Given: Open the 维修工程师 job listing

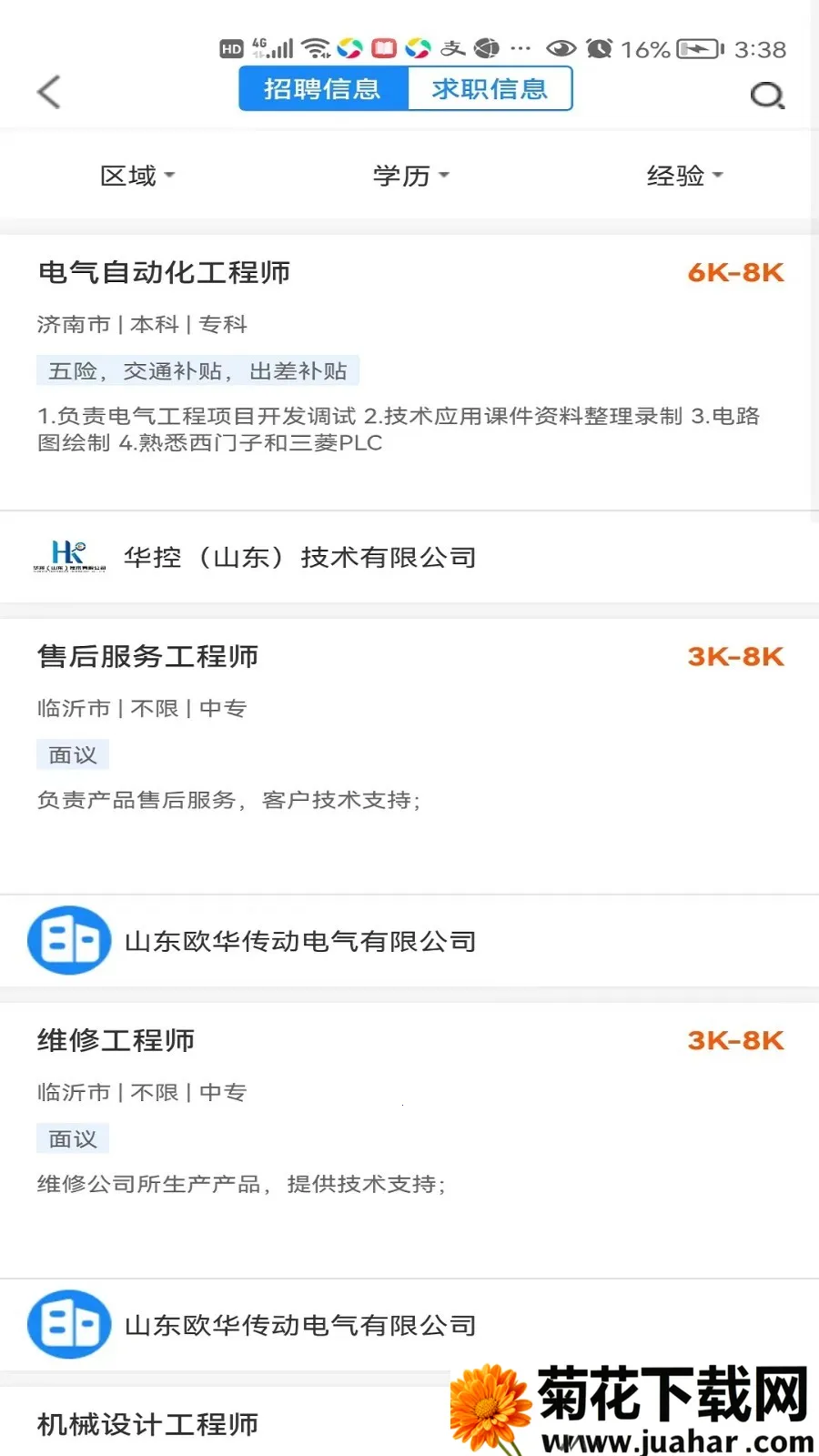Looking at the screenshot, I should [116, 1040].
